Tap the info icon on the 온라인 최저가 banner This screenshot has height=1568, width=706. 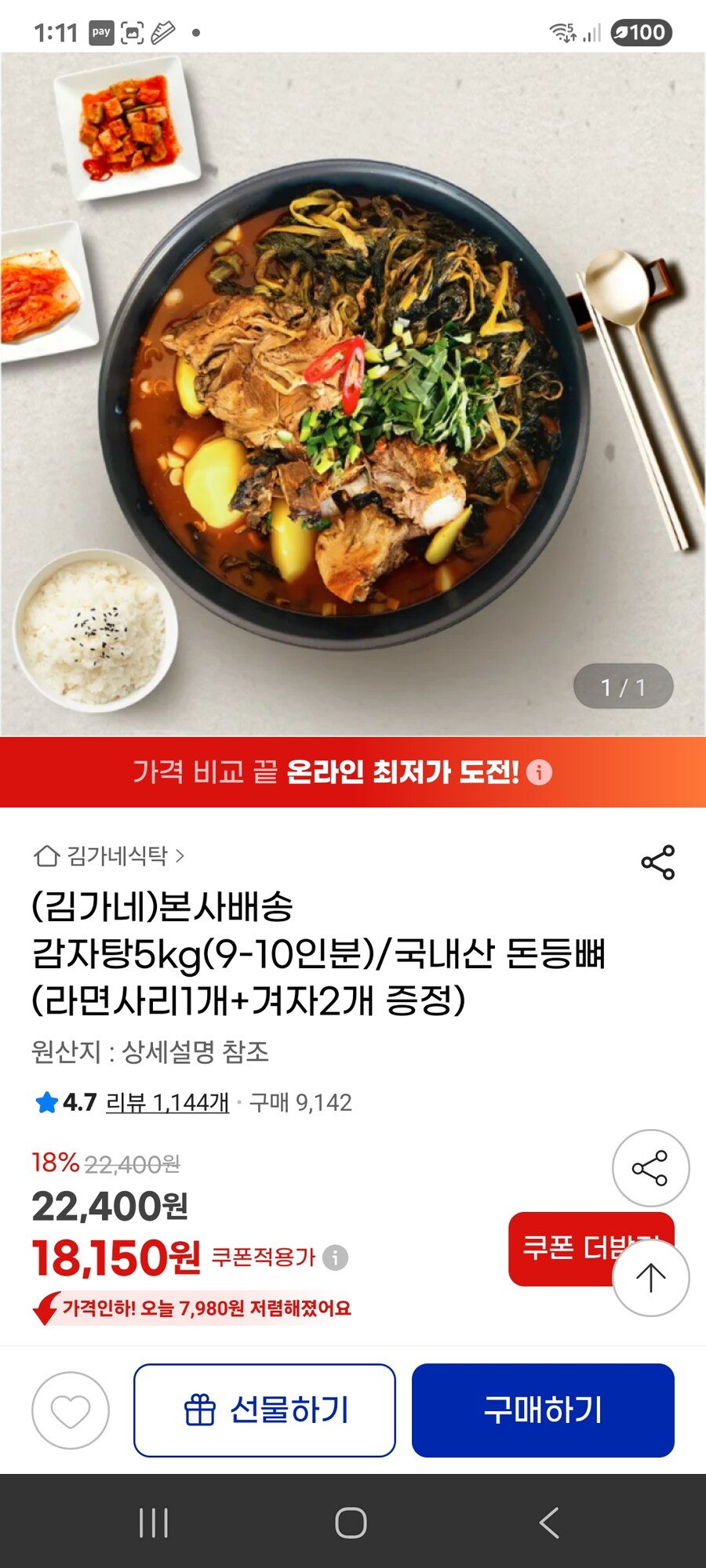click(538, 772)
